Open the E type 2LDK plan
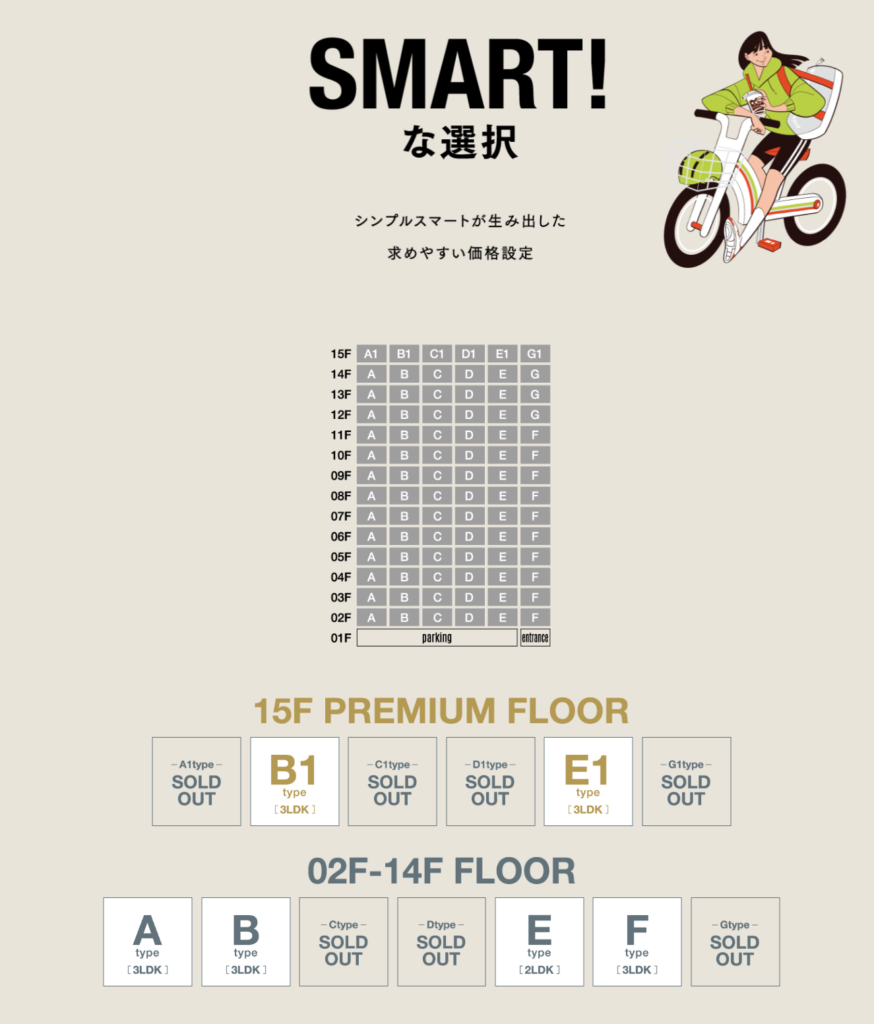This screenshot has height=1024, width=874. tap(539, 941)
